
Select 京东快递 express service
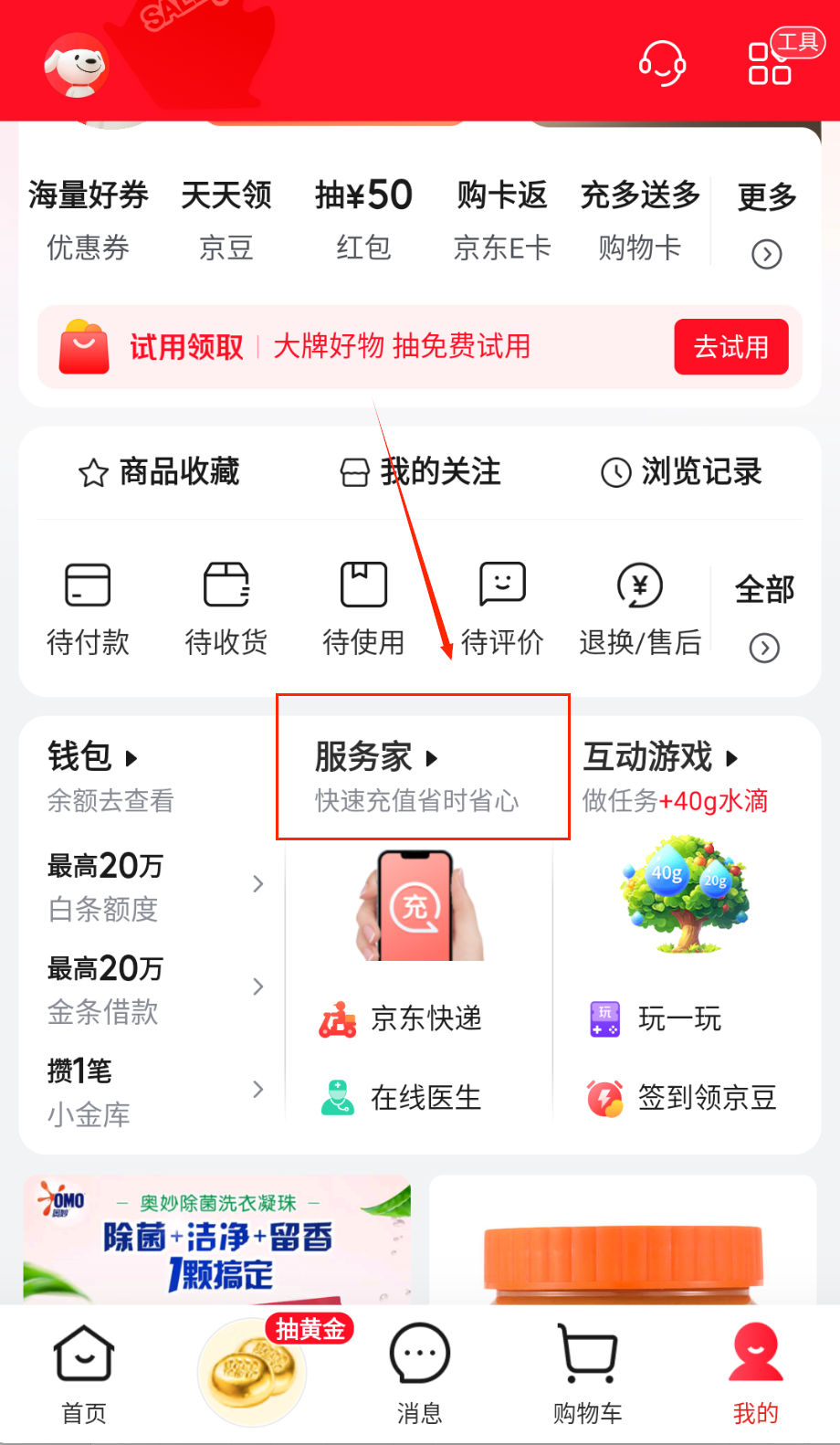402,1019
